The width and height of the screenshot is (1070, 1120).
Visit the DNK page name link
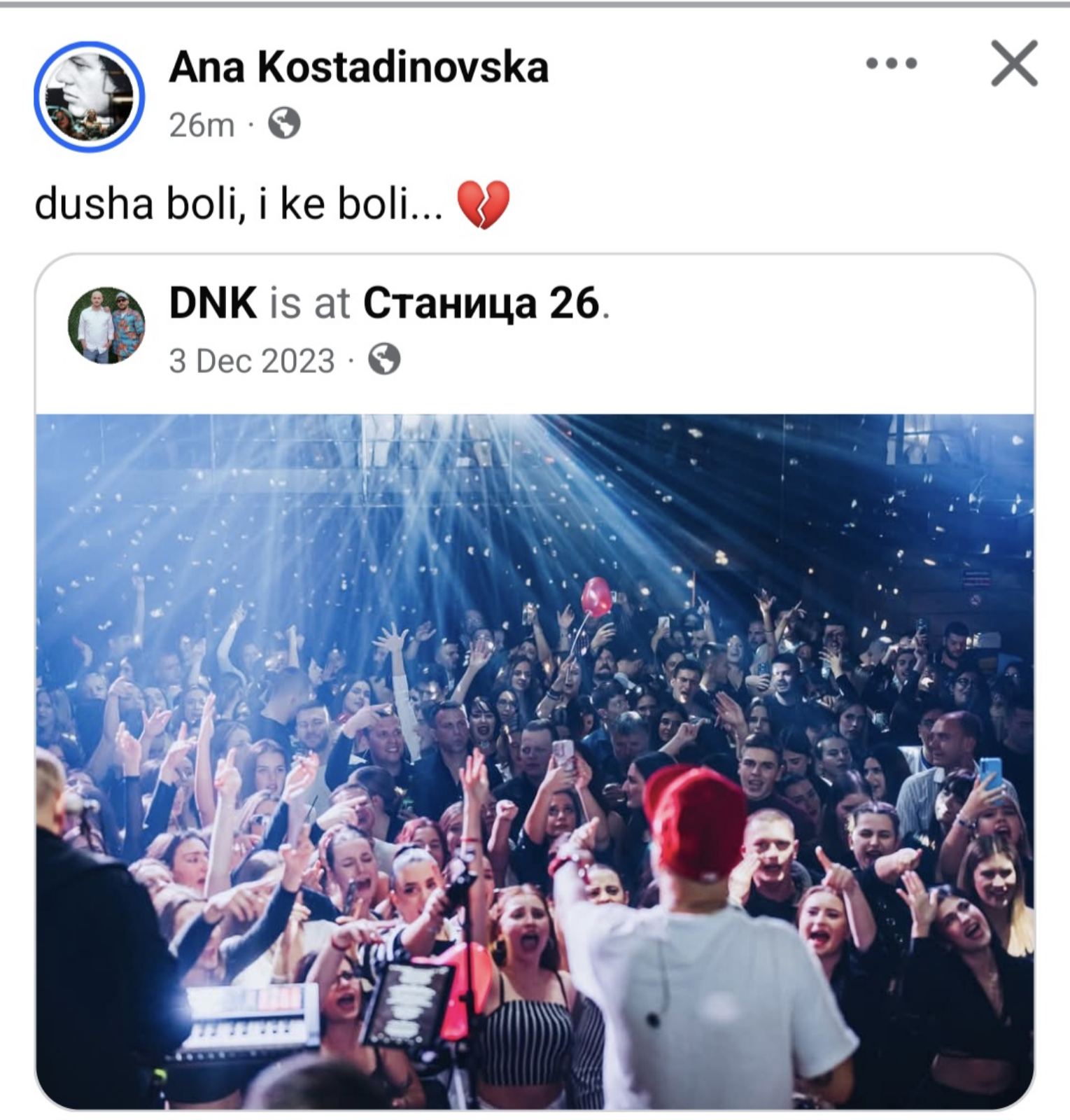coord(213,303)
